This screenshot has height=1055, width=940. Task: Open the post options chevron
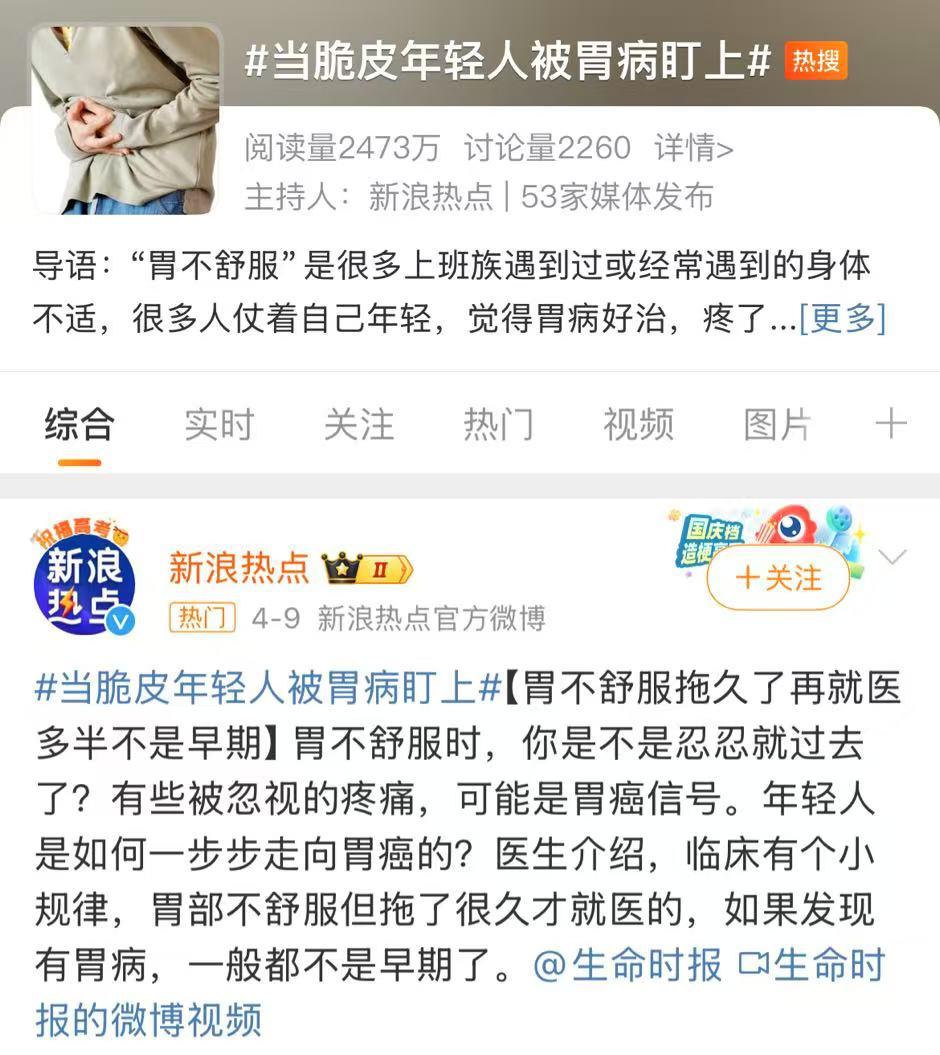[891, 557]
